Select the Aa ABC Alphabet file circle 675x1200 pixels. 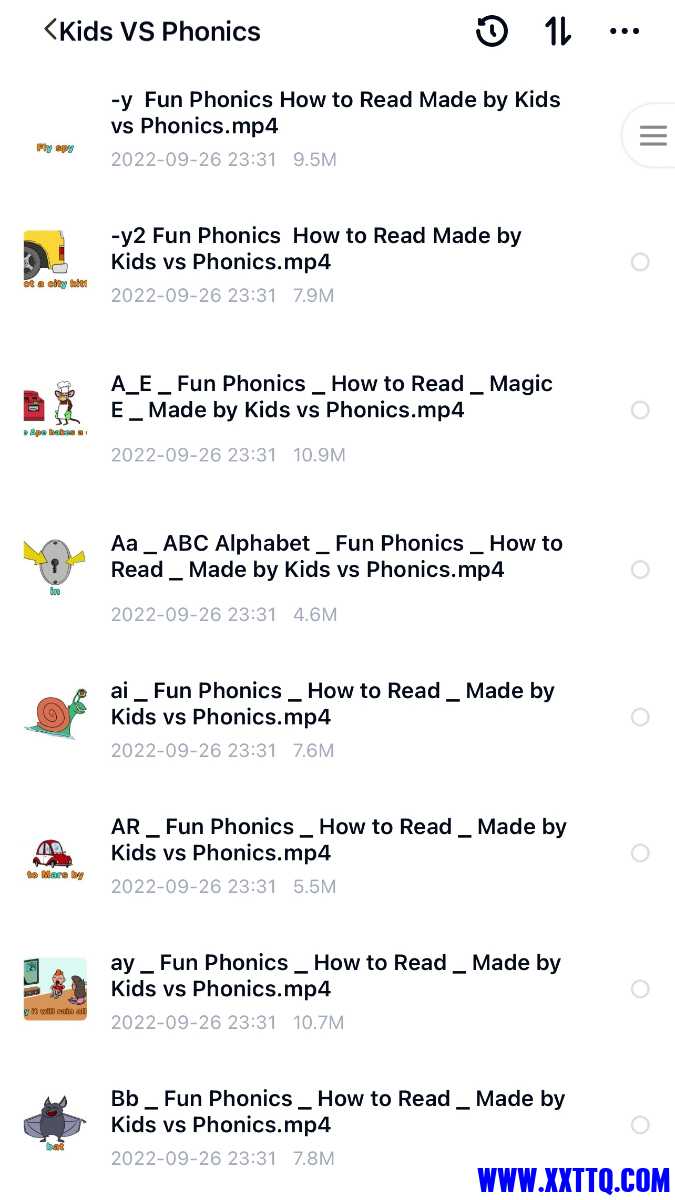click(x=640, y=569)
